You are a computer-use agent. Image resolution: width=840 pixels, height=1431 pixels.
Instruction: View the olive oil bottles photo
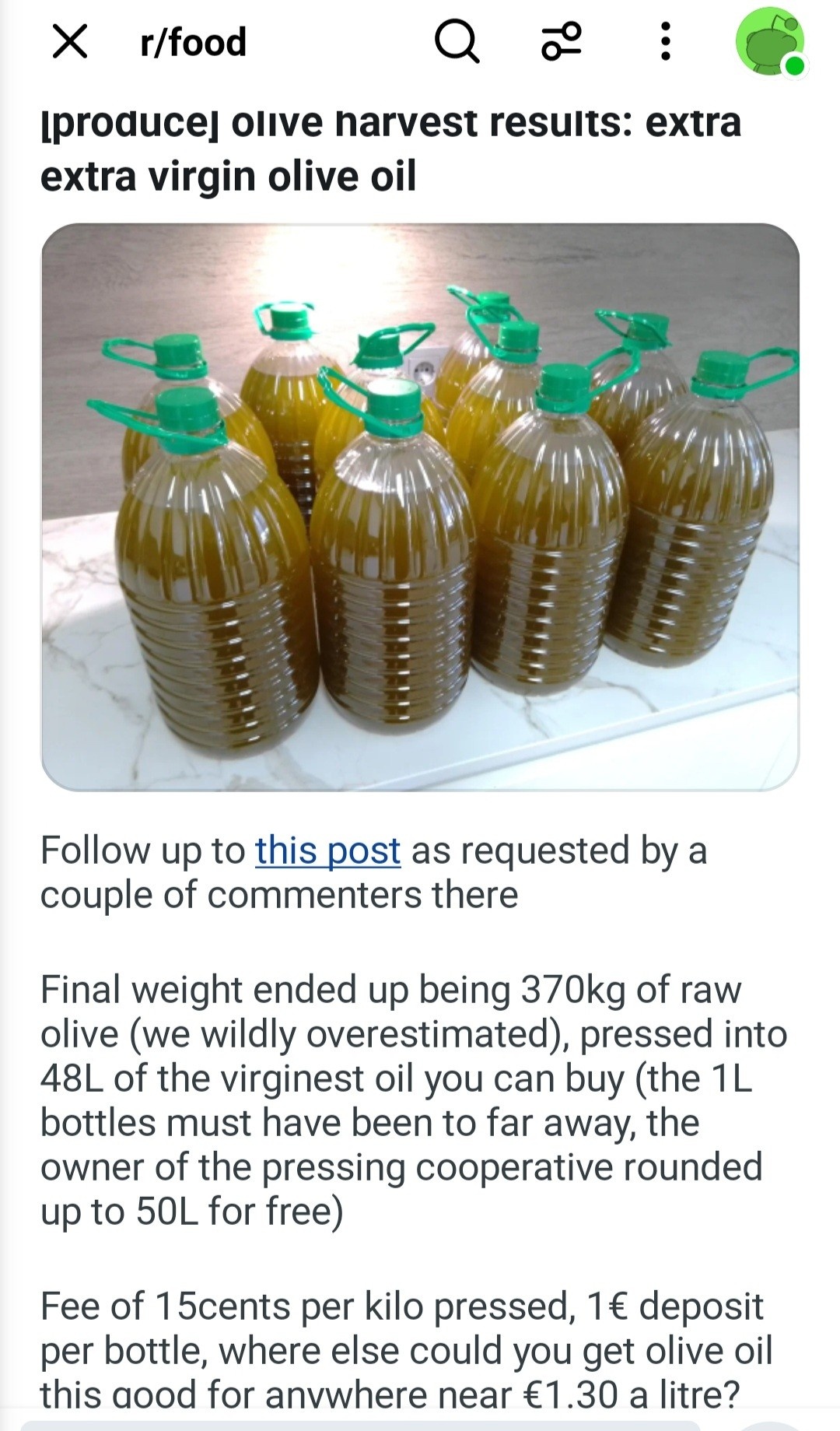(420, 507)
